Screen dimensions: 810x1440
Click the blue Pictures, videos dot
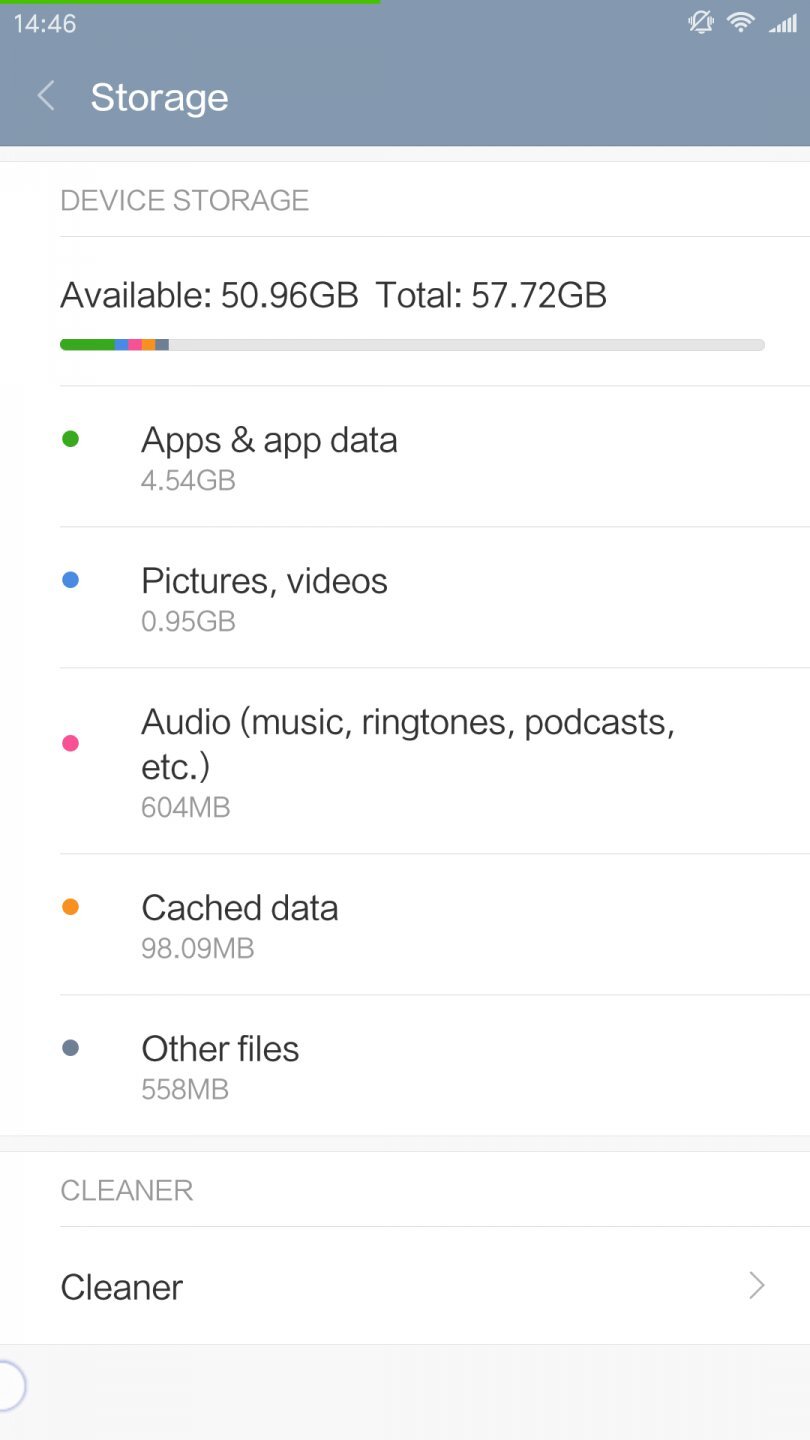[x=70, y=580]
